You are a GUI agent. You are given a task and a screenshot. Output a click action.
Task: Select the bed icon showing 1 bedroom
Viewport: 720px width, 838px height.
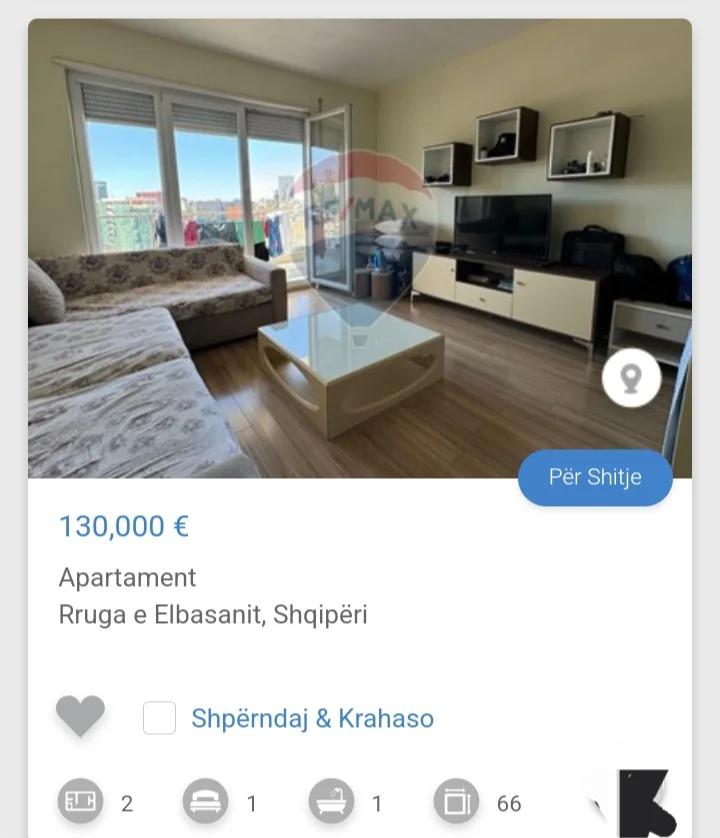205,802
